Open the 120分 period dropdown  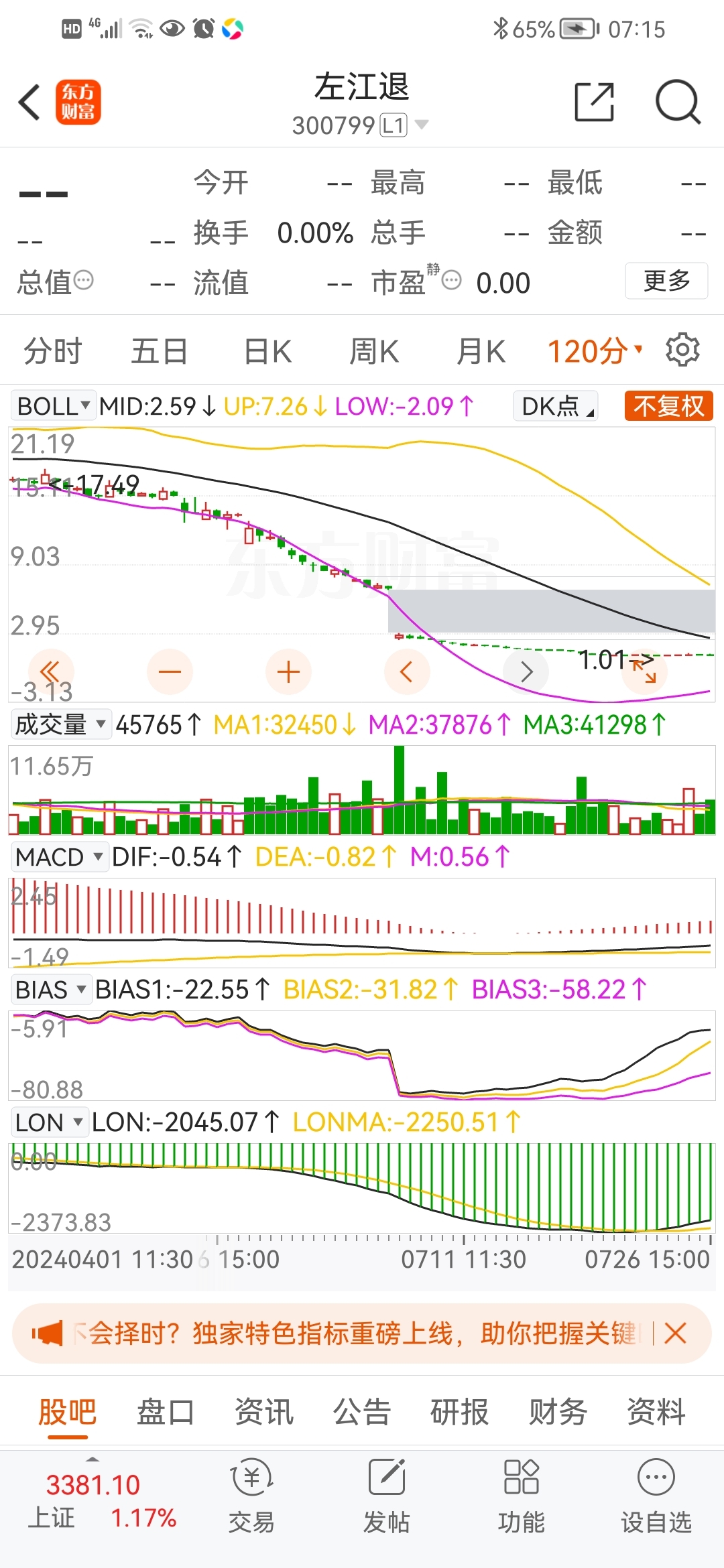pos(594,351)
